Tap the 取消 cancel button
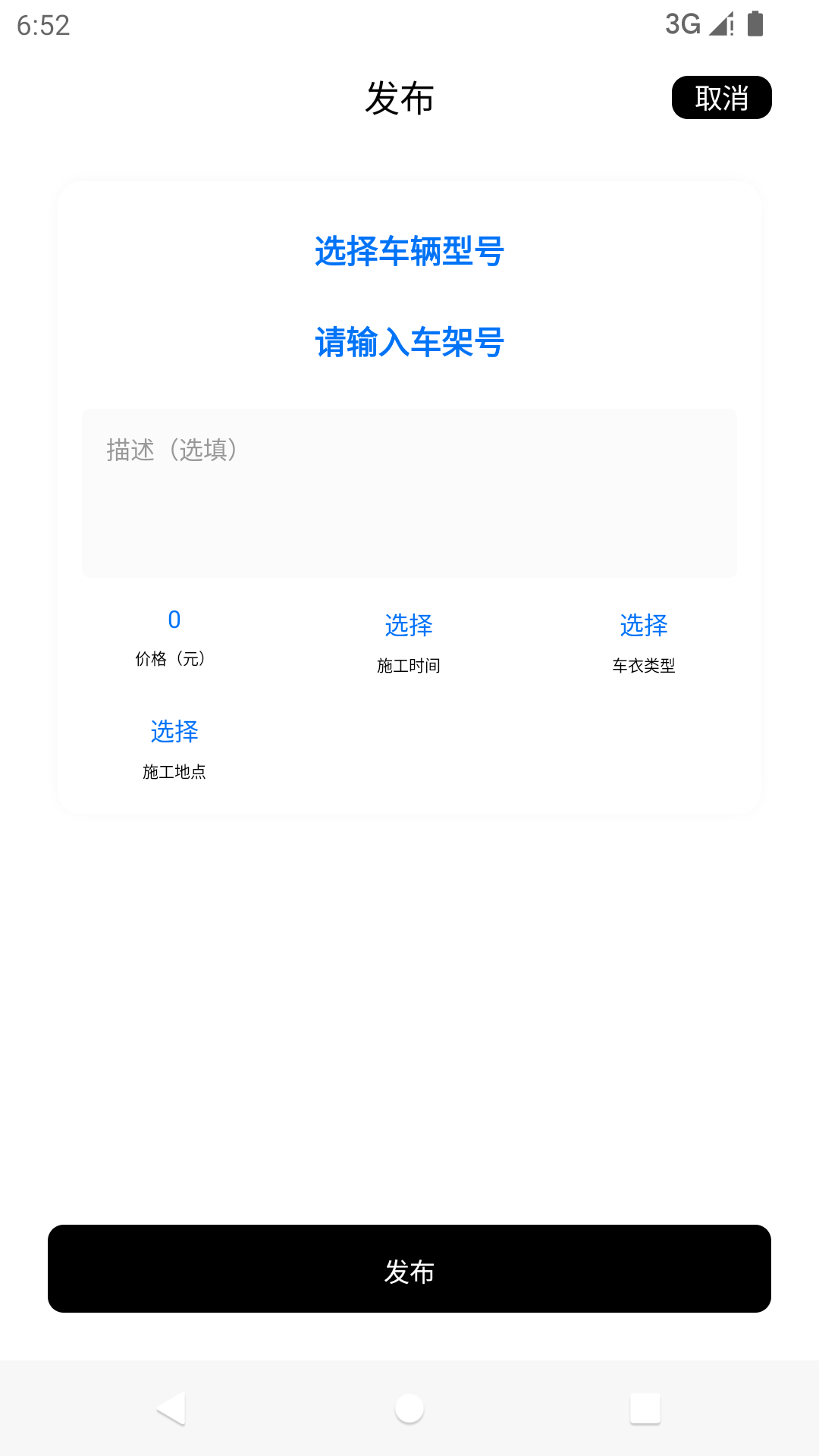 tap(721, 97)
